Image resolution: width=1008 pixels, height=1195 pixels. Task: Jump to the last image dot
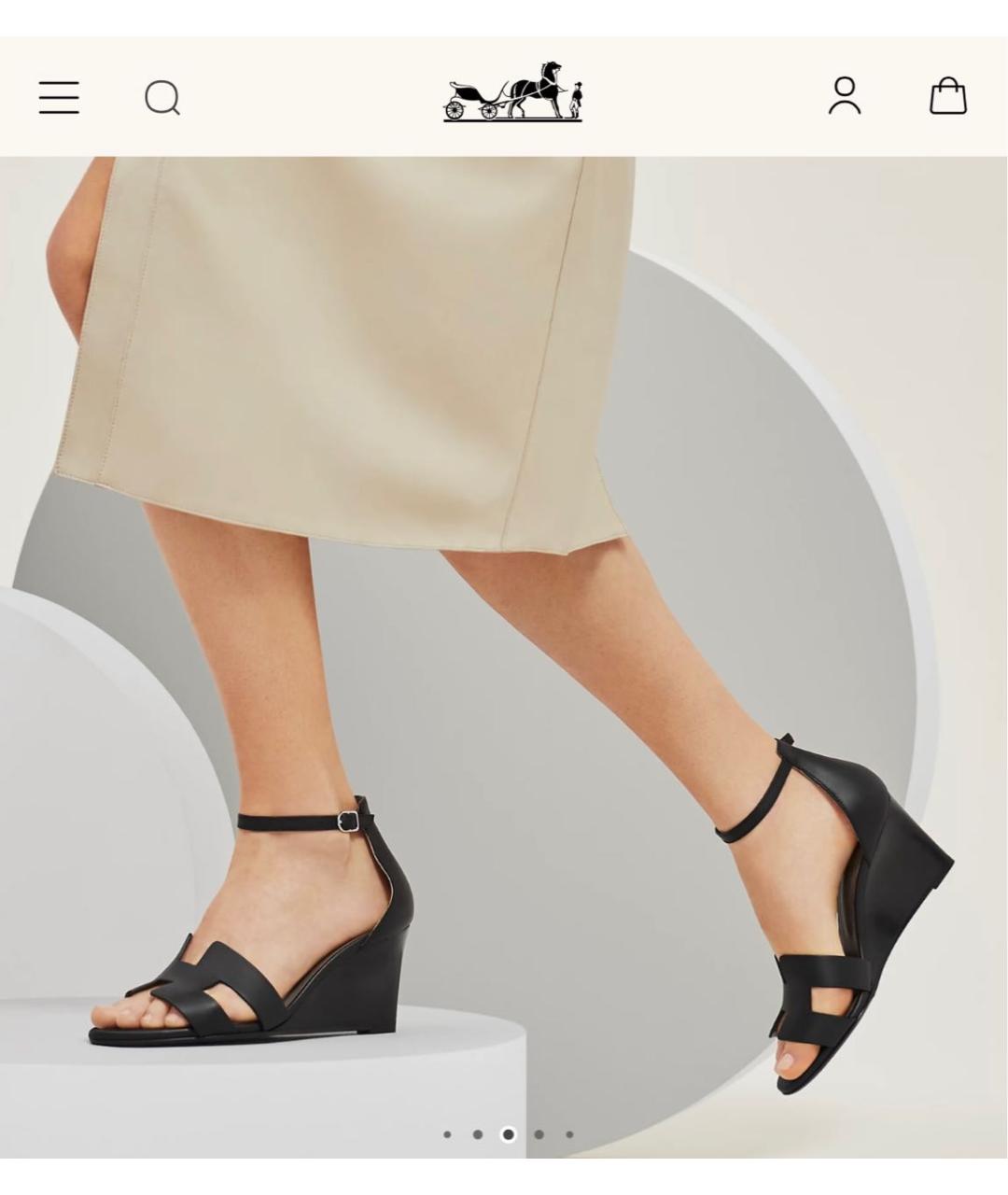[x=569, y=1134]
